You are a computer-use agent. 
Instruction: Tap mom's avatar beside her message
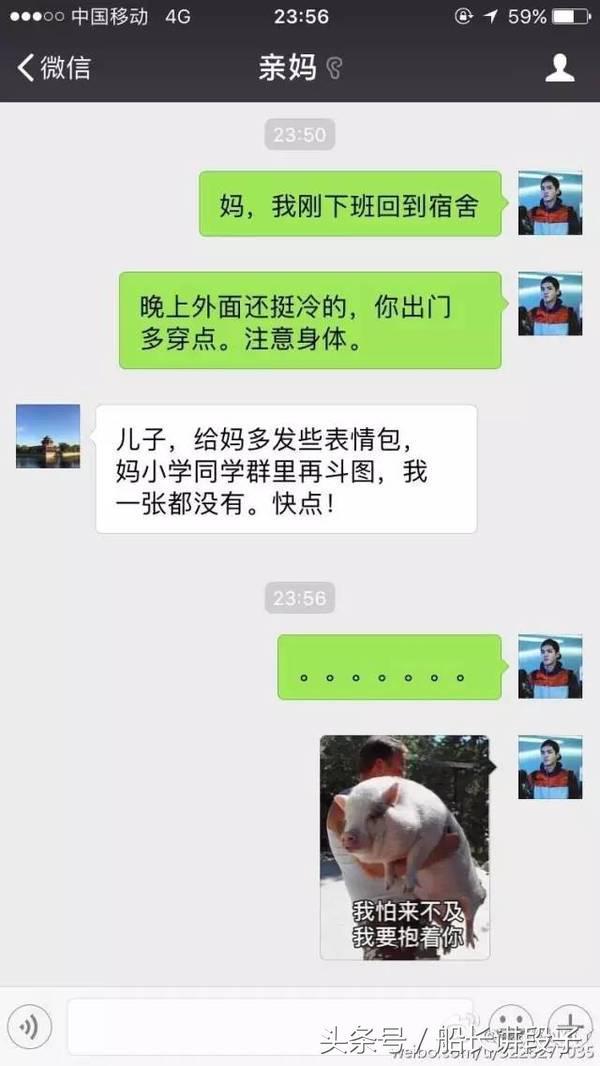click(x=48, y=436)
